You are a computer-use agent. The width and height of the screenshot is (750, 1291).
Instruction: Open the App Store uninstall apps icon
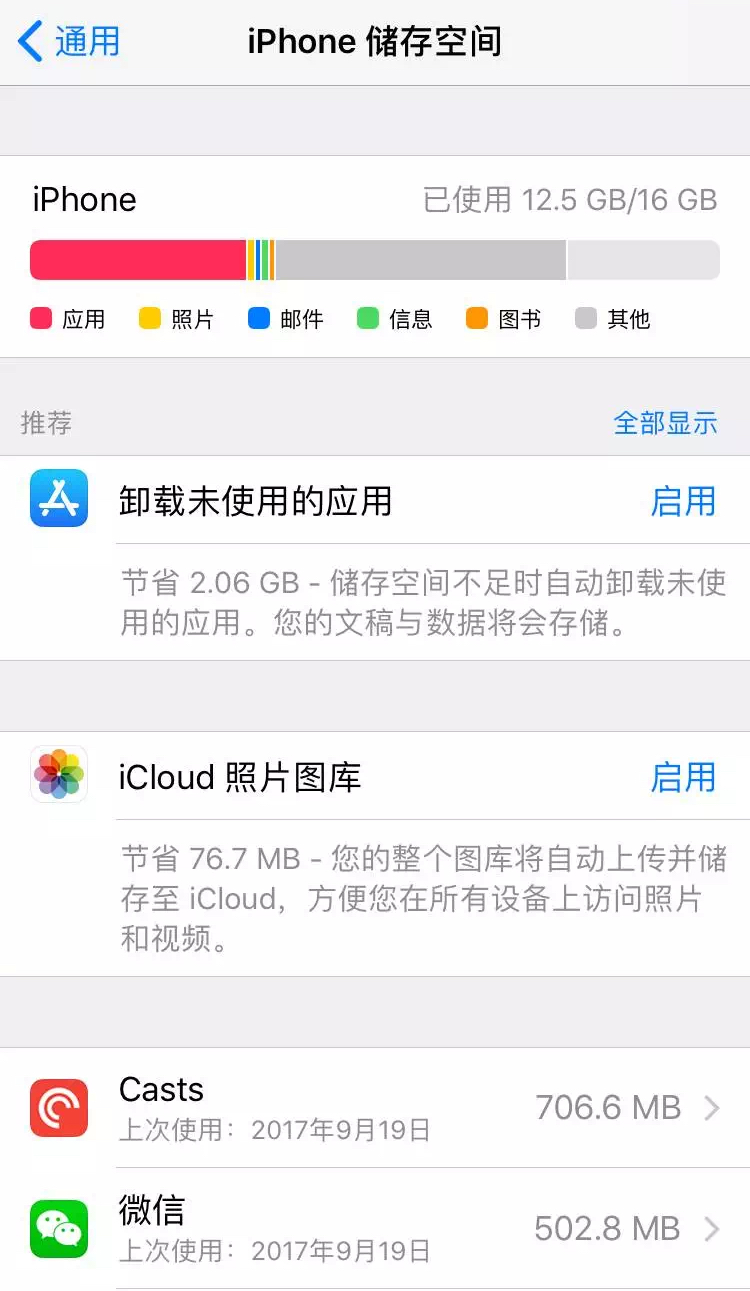pyautogui.click(x=58, y=500)
